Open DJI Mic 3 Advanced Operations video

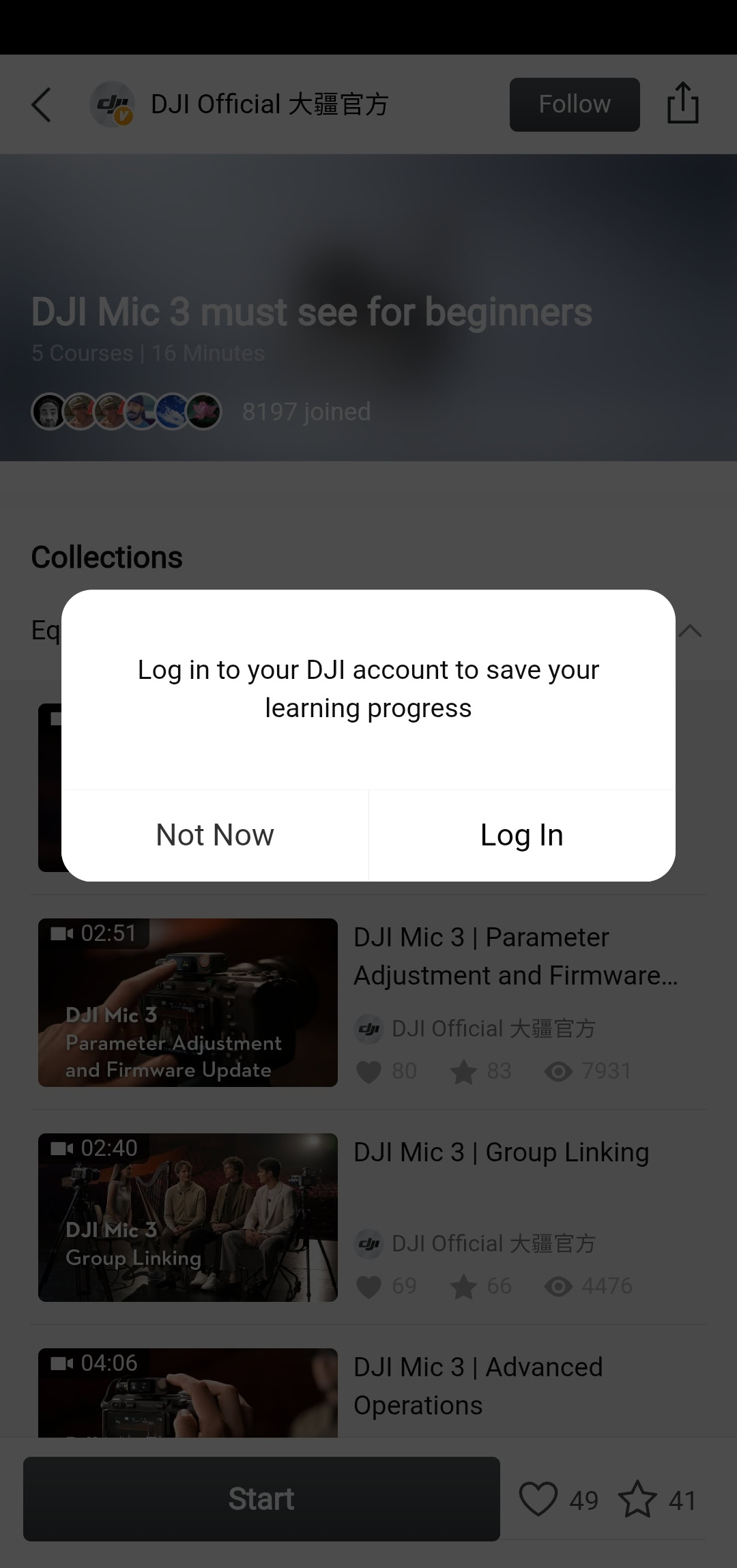click(x=188, y=1392)
